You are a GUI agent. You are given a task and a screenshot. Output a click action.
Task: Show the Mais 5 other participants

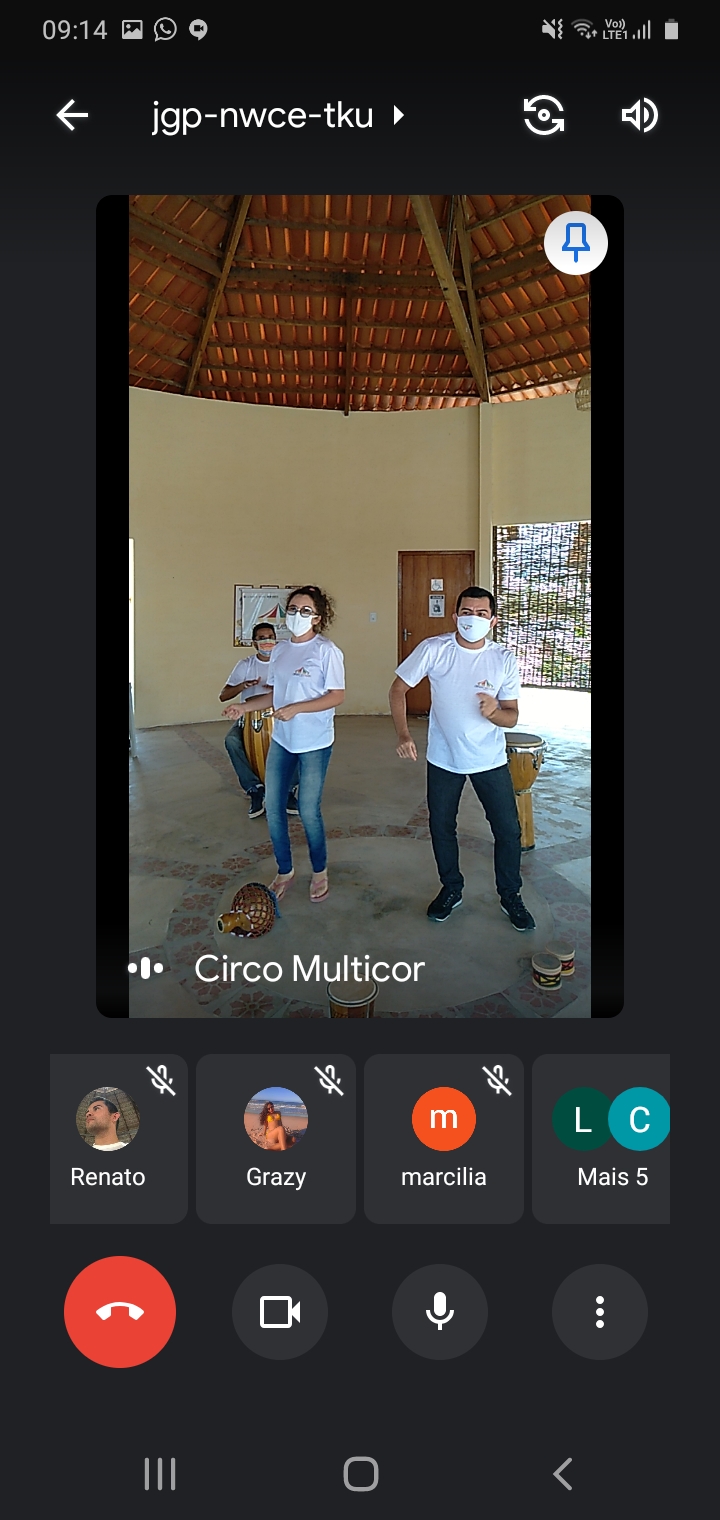click(x=606, y=1138)
